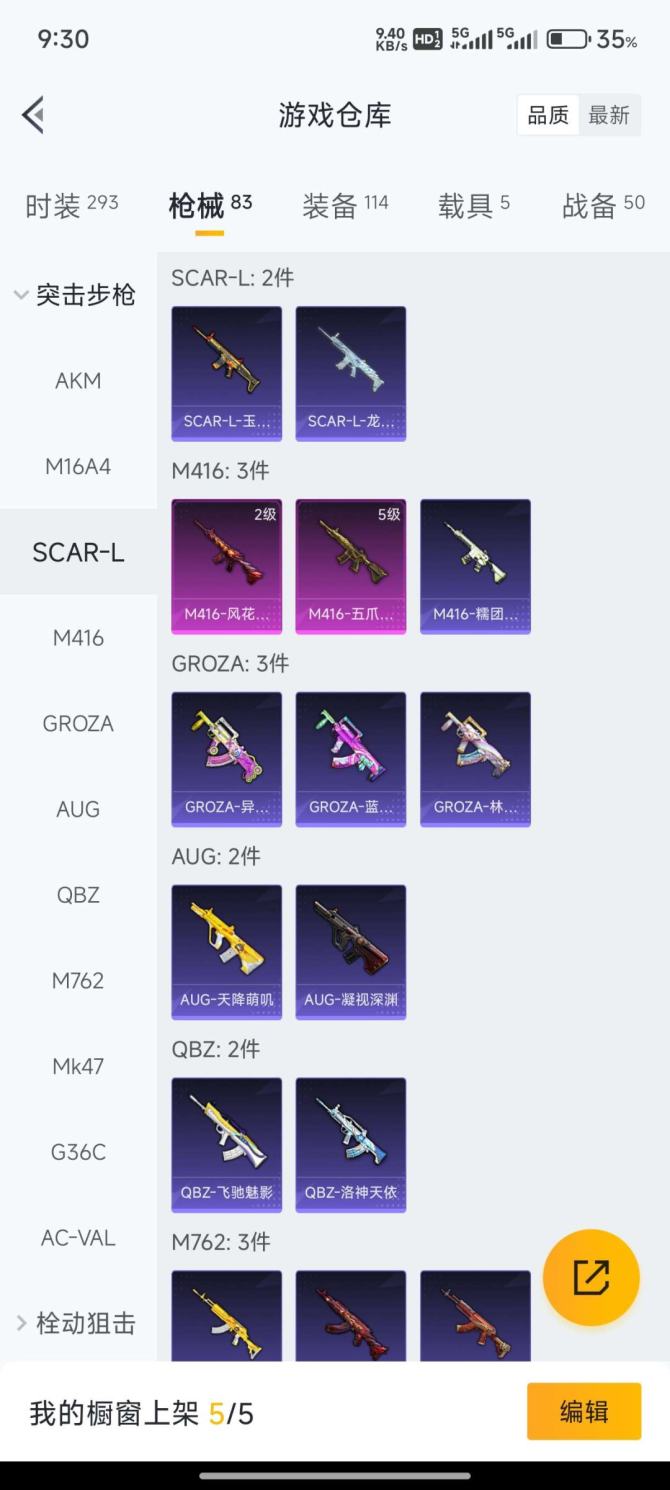View the QBZ-洛神天依 skin

351,1144
